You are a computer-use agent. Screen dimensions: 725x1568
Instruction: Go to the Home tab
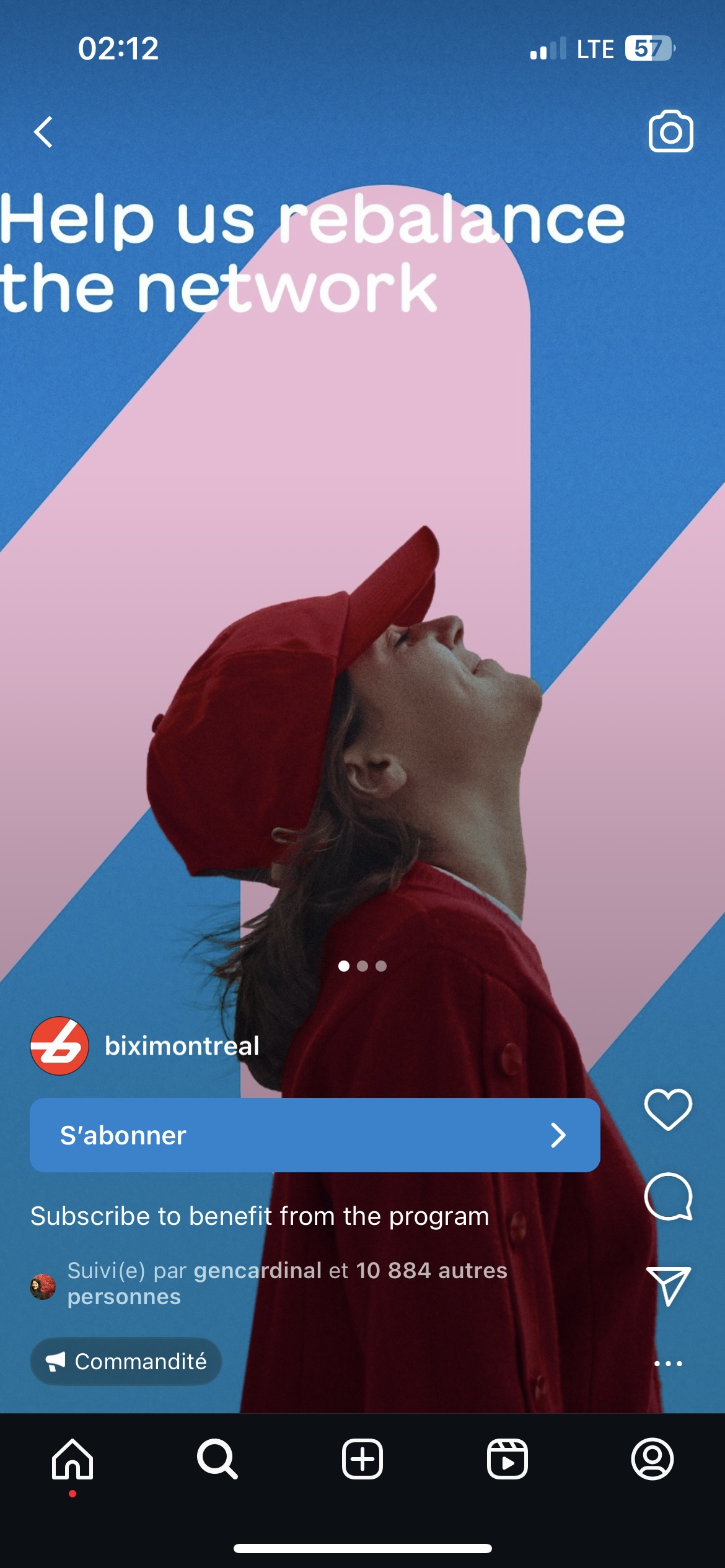(x=72, y=1459)
